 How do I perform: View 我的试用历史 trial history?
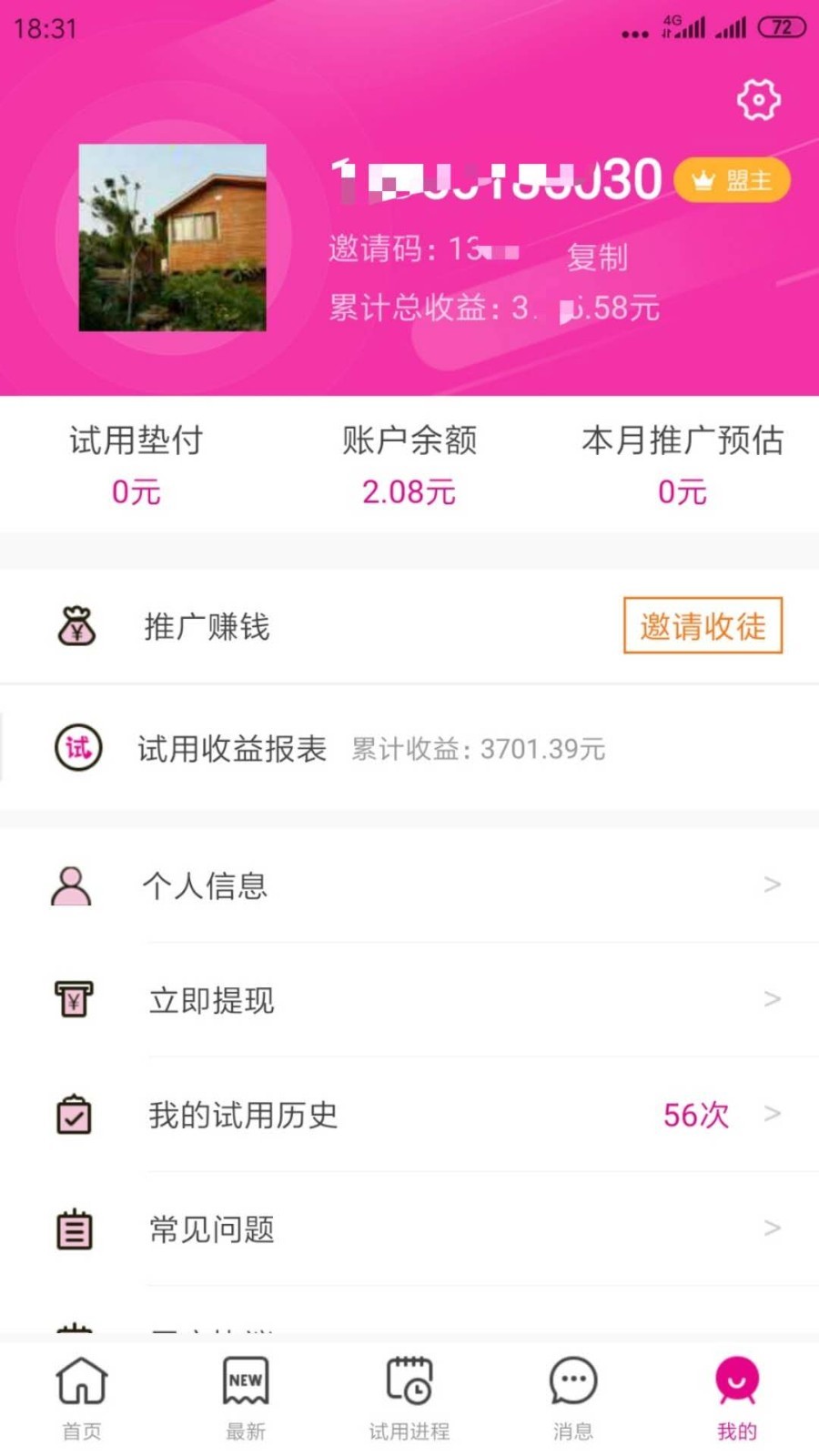[x=243, y=1115]
